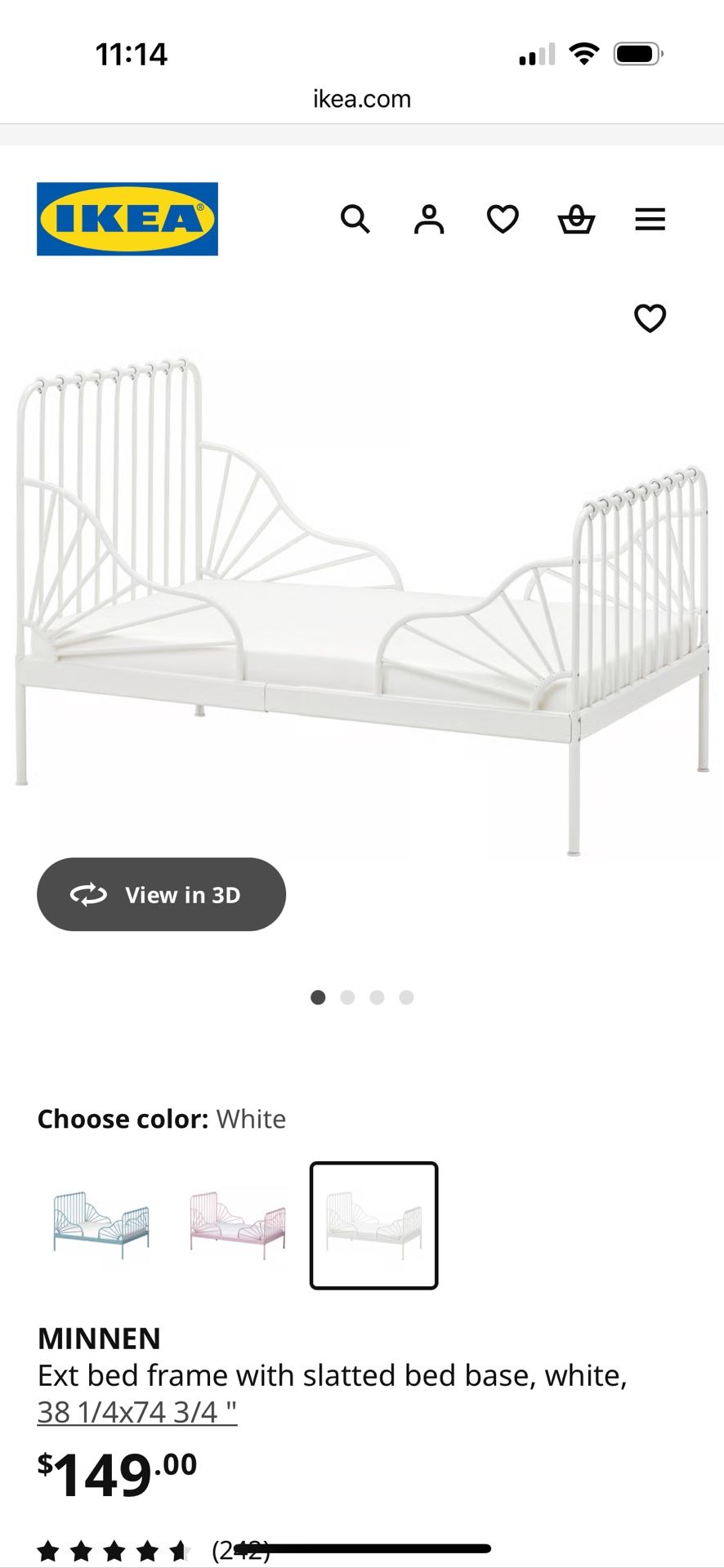724x1568 pixels.
Task: Tap the View in 3D button
Action: tap(161, 894)
